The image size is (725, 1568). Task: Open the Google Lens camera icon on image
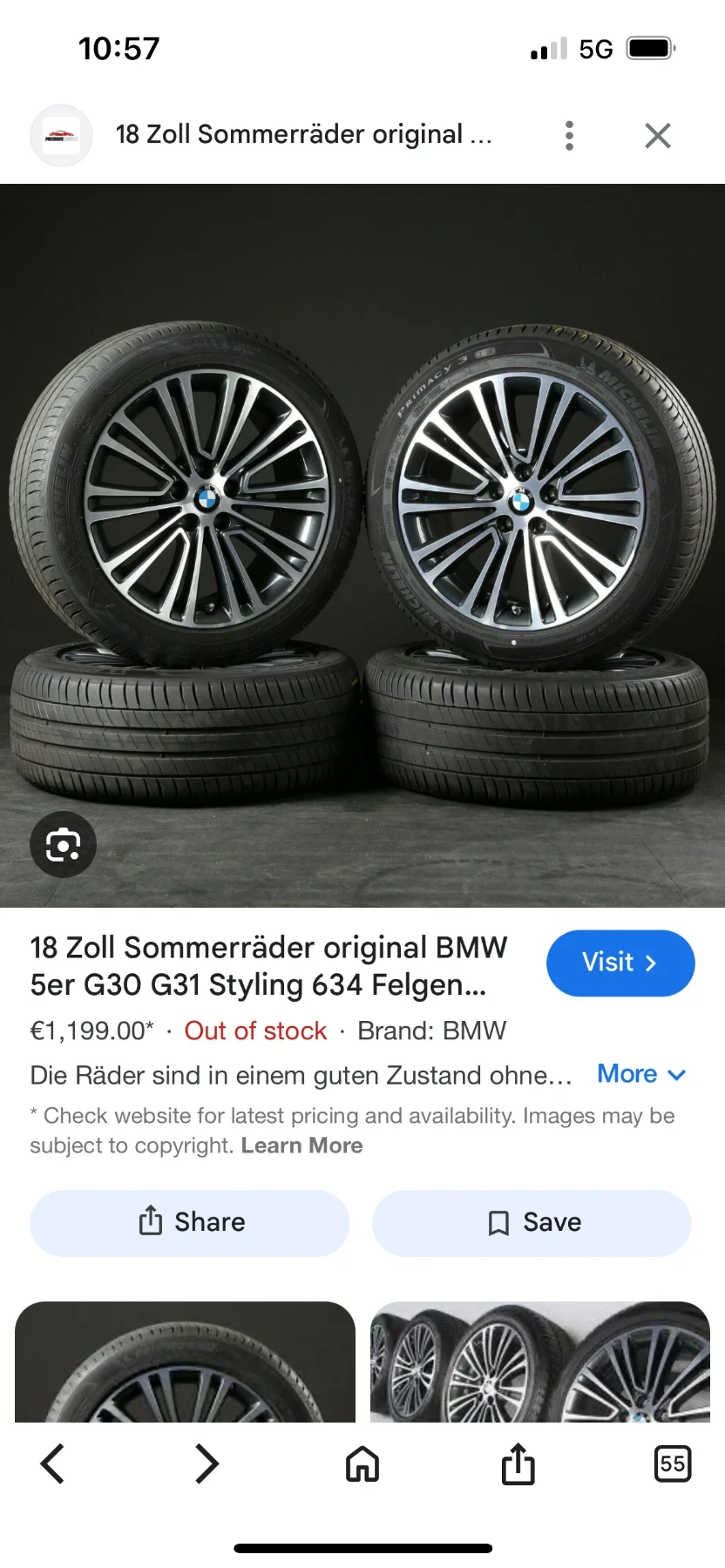[61, 844]
